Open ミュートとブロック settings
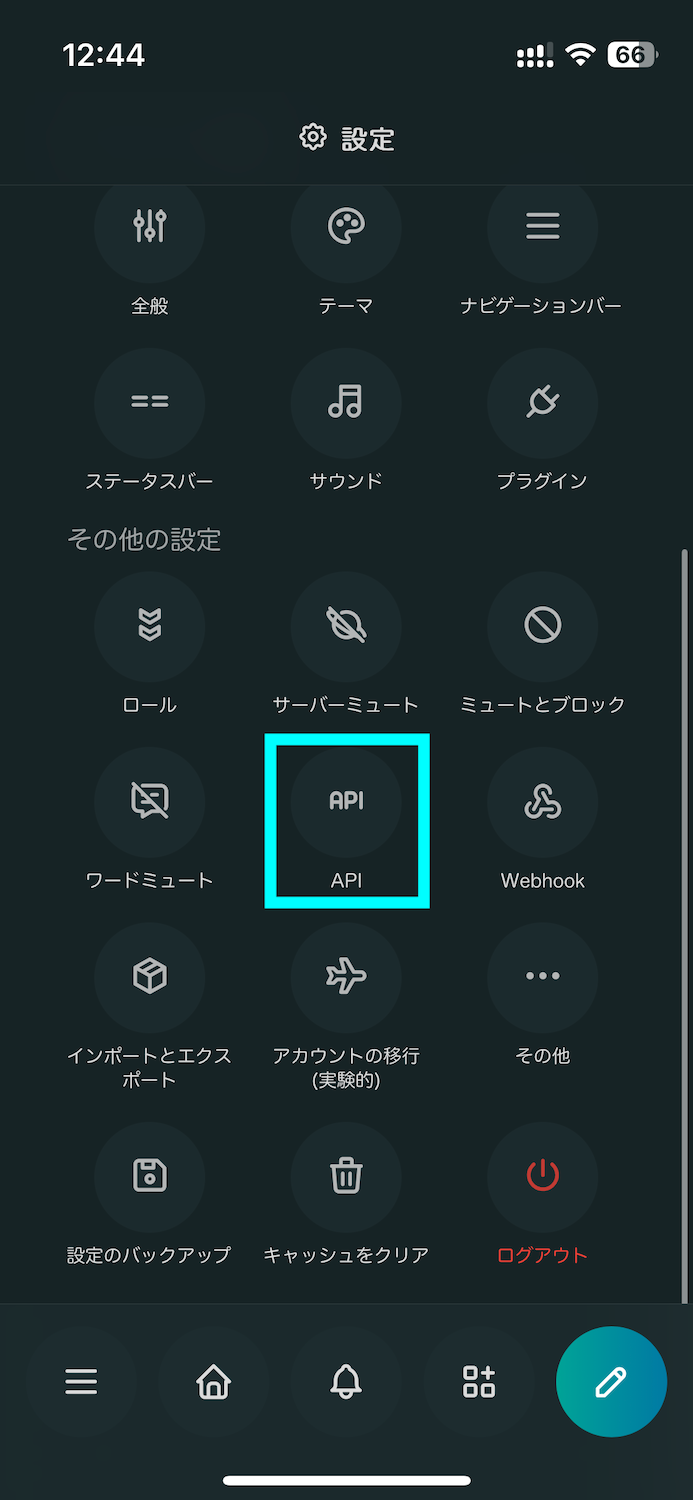The image size is (693, 1500). (x=542, y=627)
